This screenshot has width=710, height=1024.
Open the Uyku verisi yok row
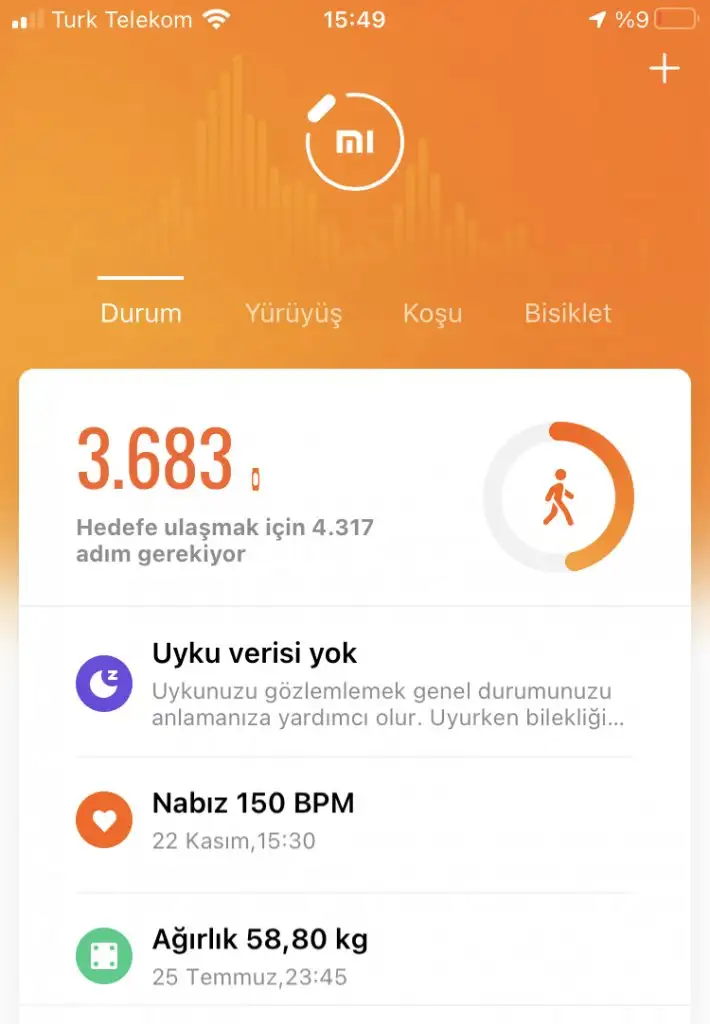pyautogui.click(x=354, y=685)
